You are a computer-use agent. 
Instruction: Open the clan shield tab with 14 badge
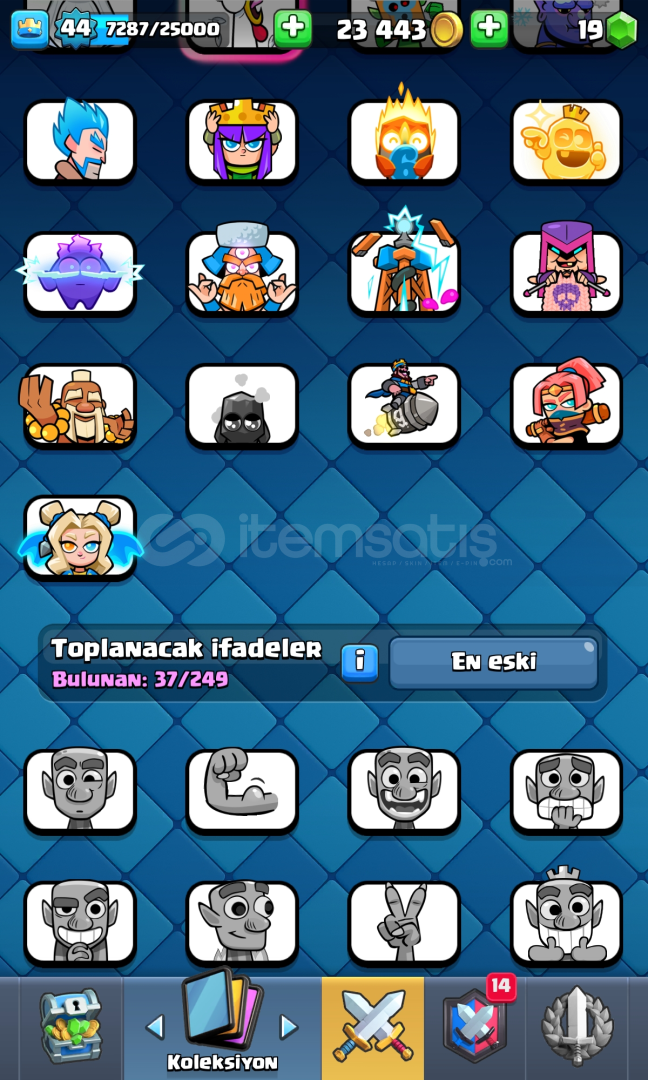click(475, 1026)
